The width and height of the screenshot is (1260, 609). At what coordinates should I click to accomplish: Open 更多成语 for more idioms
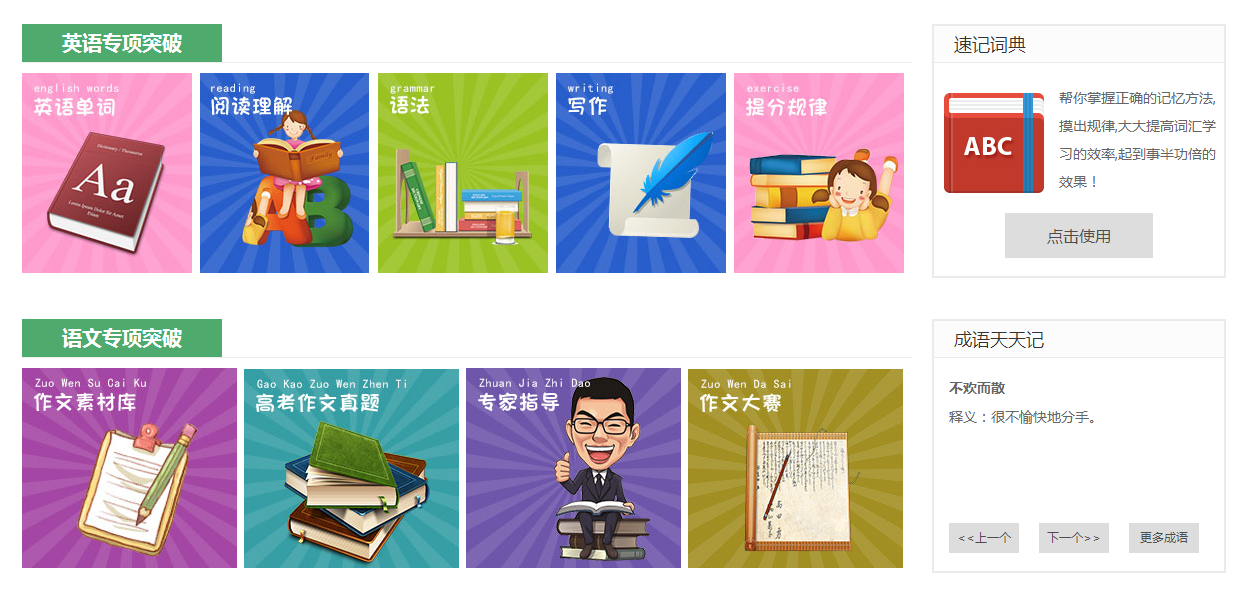click(1164, 538)
